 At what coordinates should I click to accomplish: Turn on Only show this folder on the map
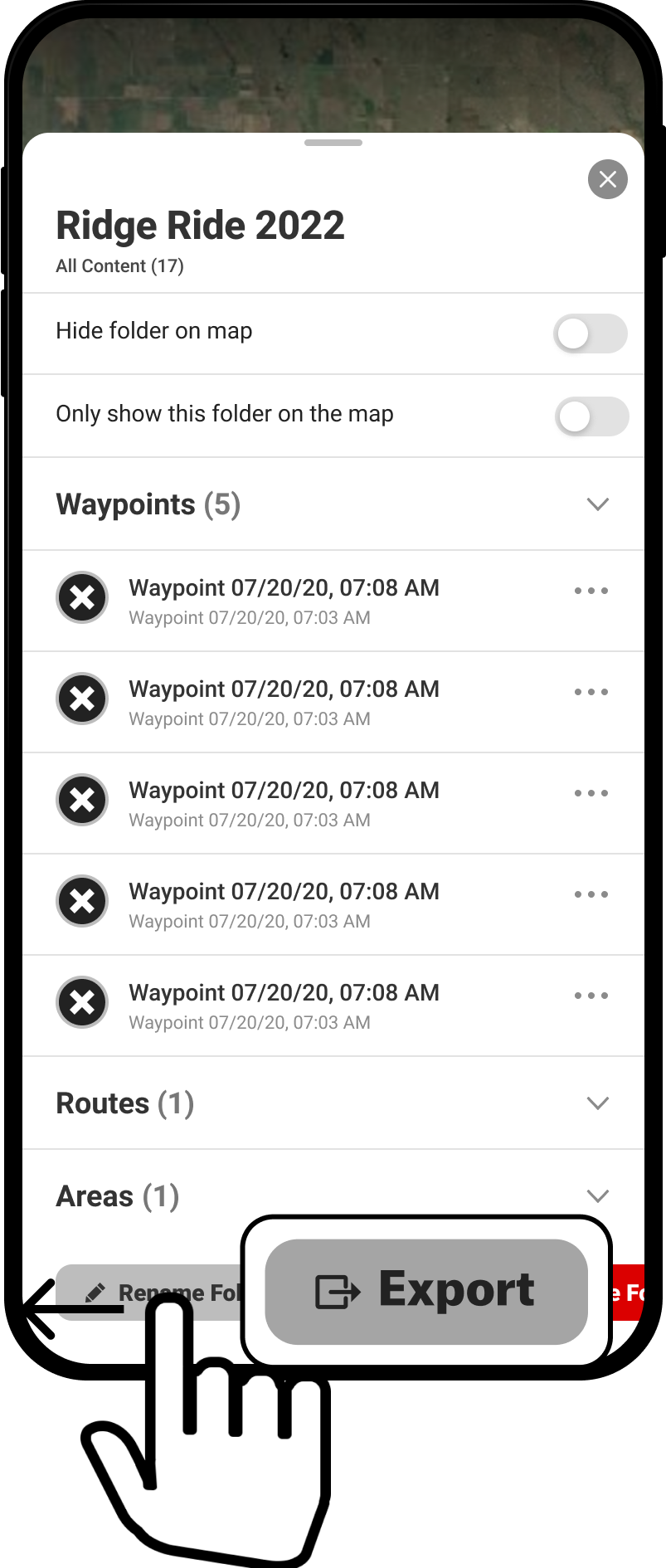pos(591,417)
